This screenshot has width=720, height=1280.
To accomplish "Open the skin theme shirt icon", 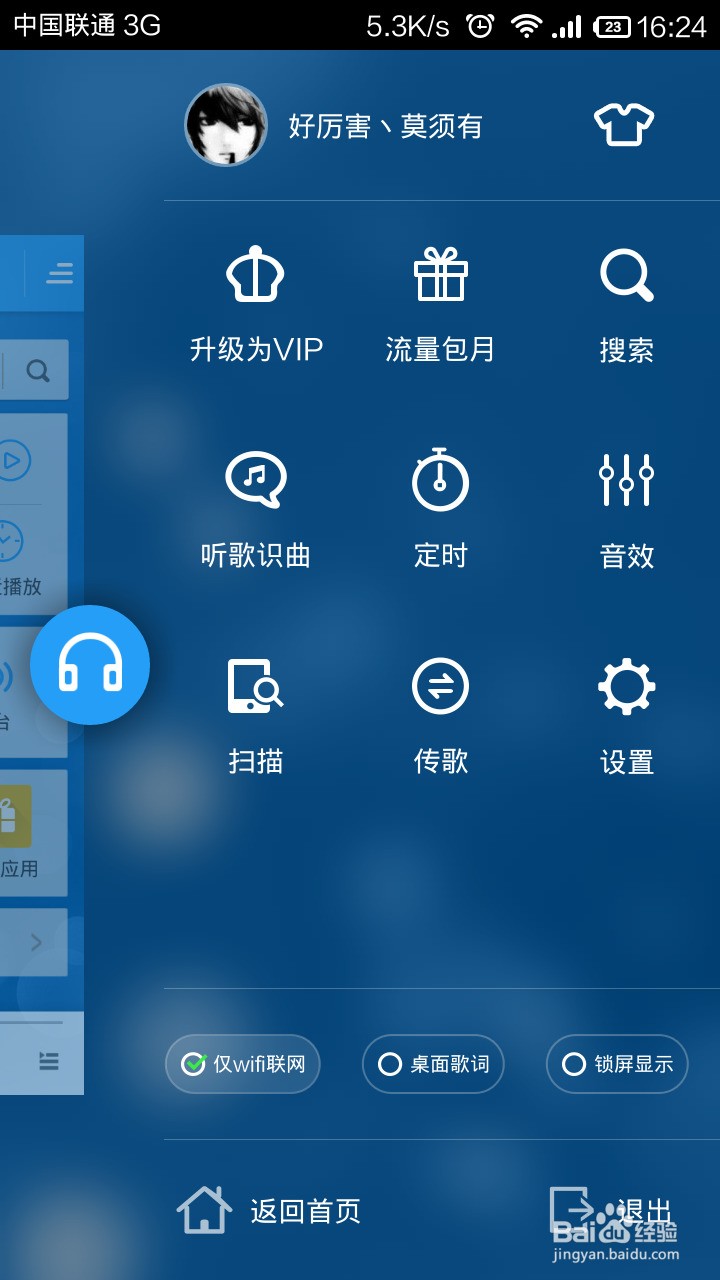I will [x=623, y=126].
